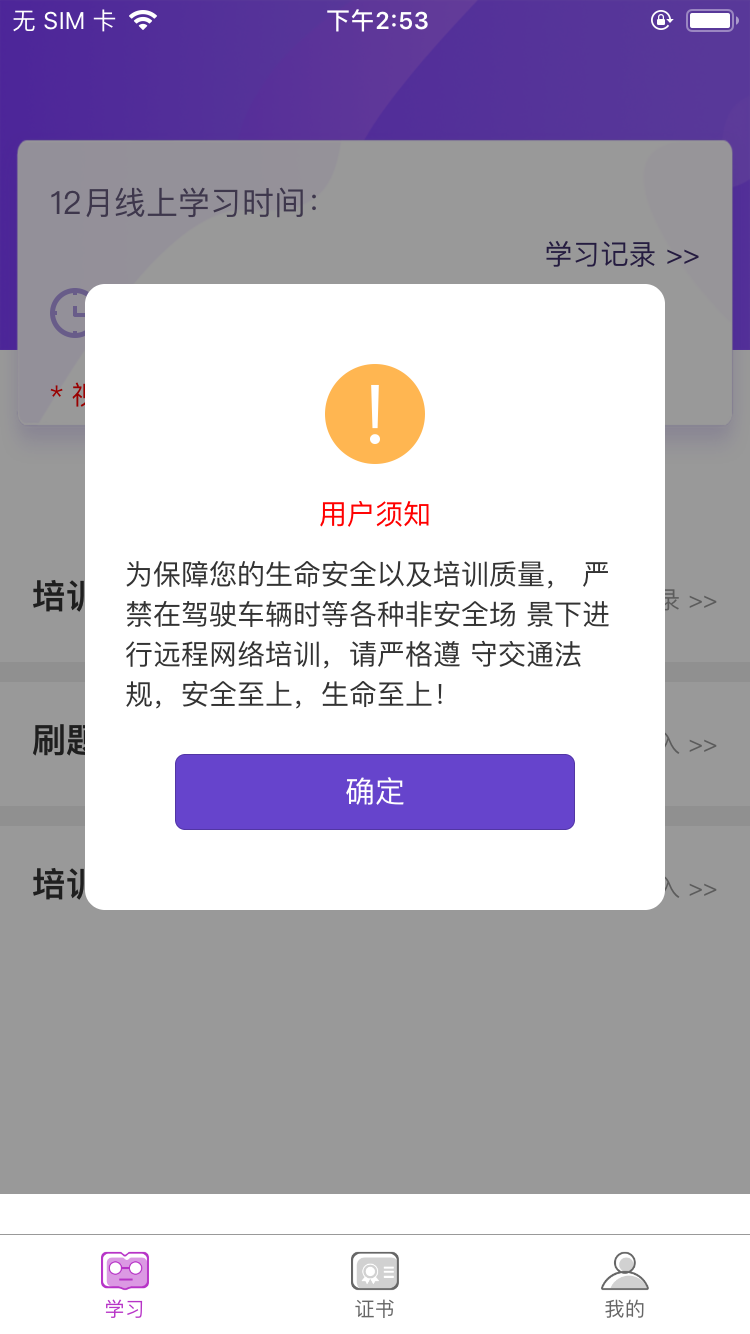Expand the 培训 row using its >> arrows
This screenshot has width=750, height=1334.
pyautogui.click(x=703, y=601)
